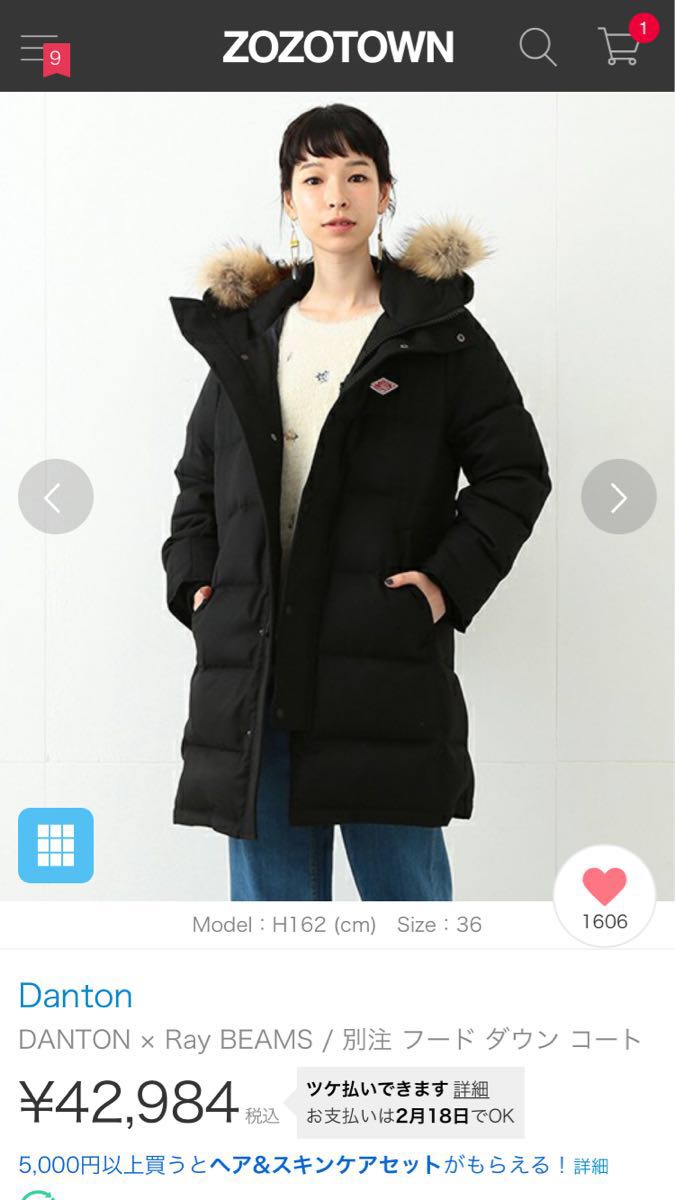675x1200 pixels.
Task: Show the next product photo
Action: point(618,496)
